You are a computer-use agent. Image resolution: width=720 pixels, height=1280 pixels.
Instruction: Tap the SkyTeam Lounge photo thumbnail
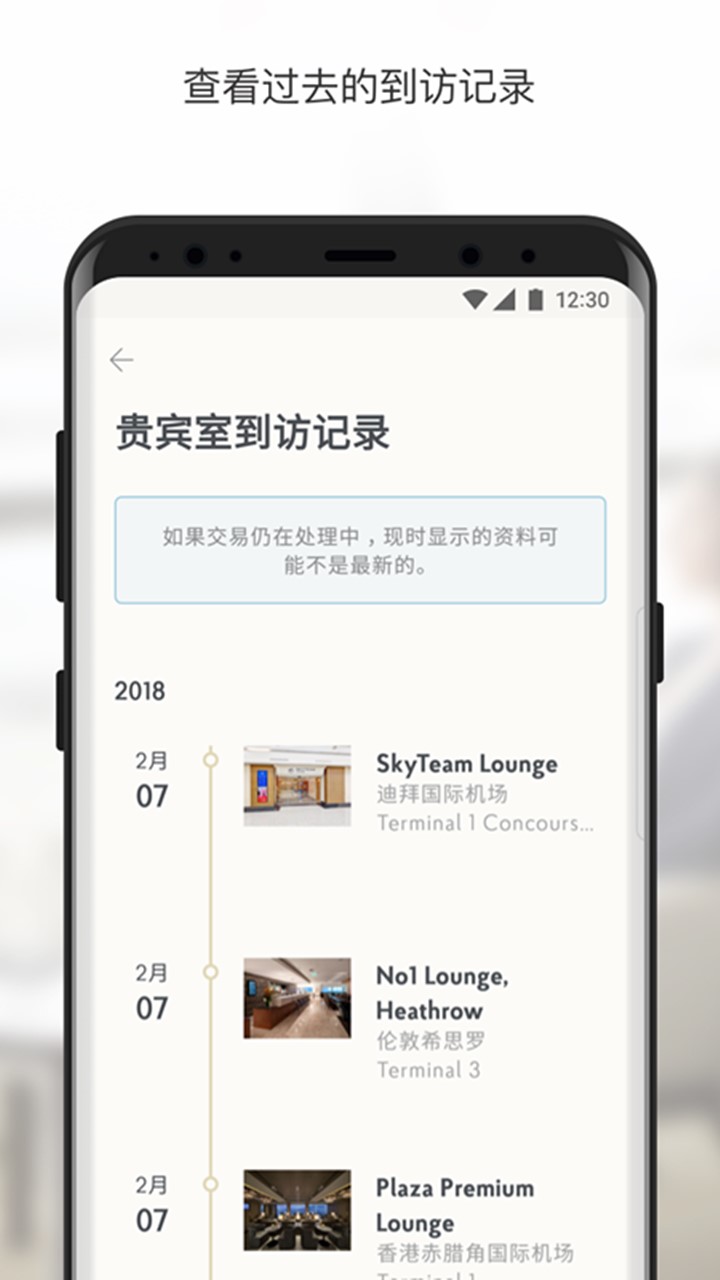point(297,787)
